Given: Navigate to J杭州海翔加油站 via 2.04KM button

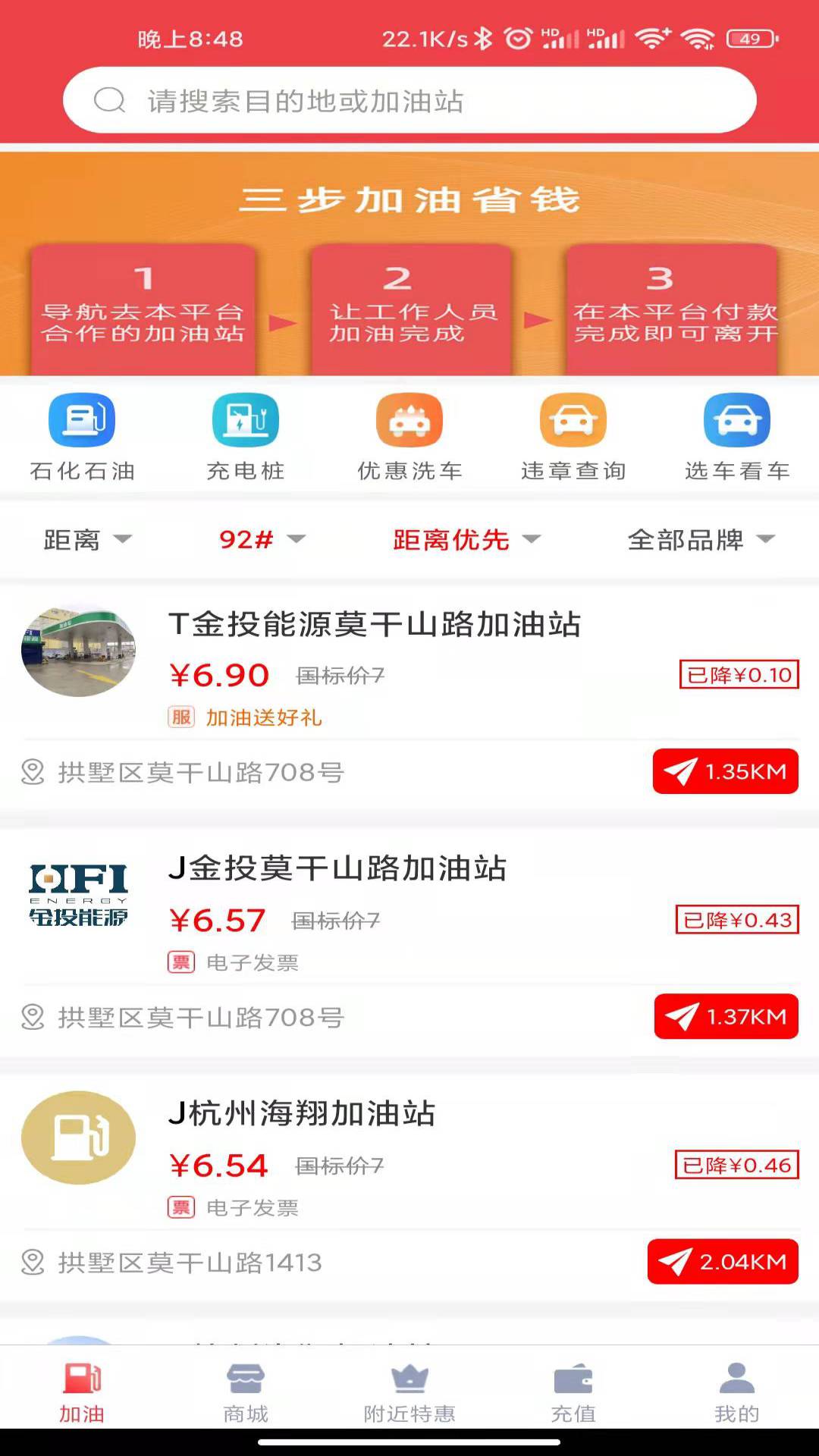Looking at the screenshot, I should click(722, 1262).
